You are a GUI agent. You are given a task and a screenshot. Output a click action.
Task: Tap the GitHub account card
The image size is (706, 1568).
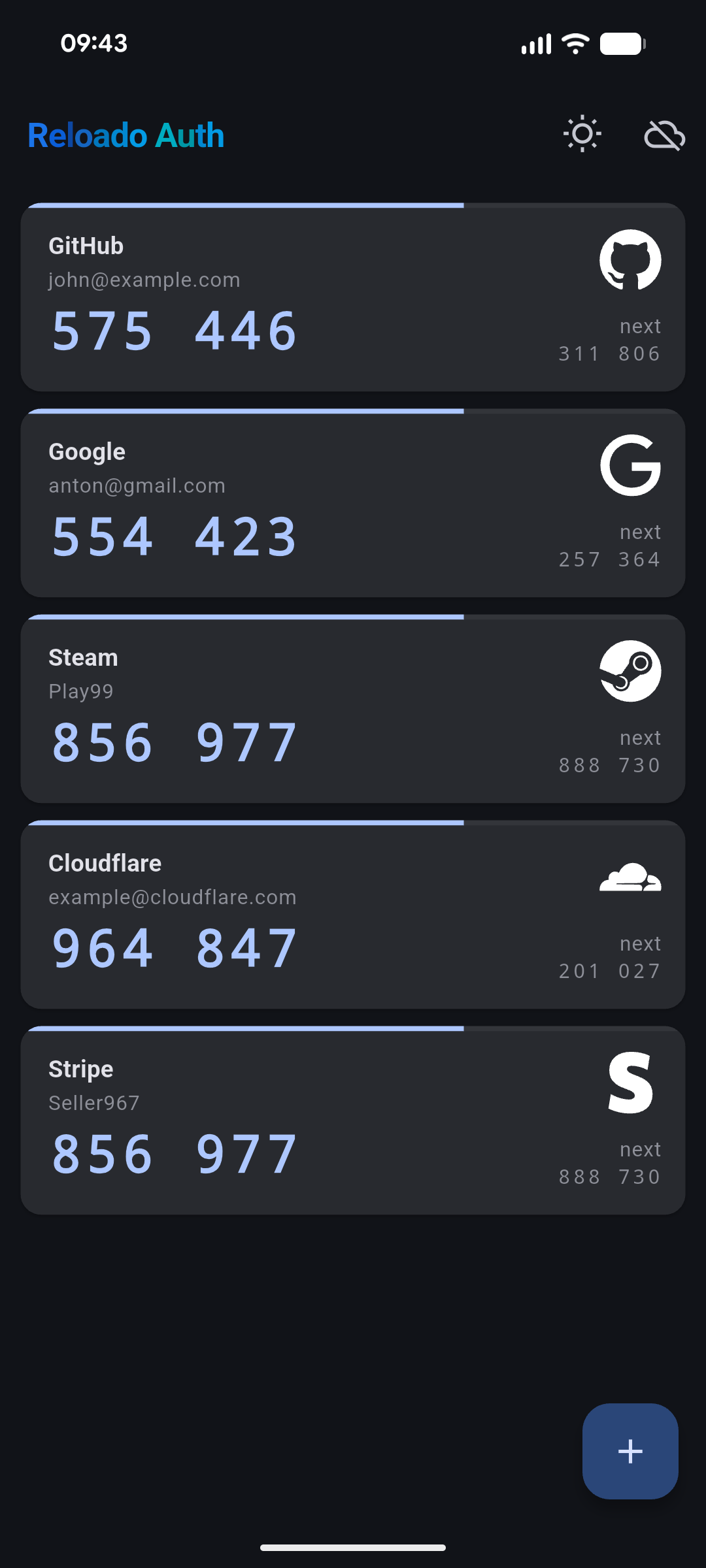click(353, 297)
